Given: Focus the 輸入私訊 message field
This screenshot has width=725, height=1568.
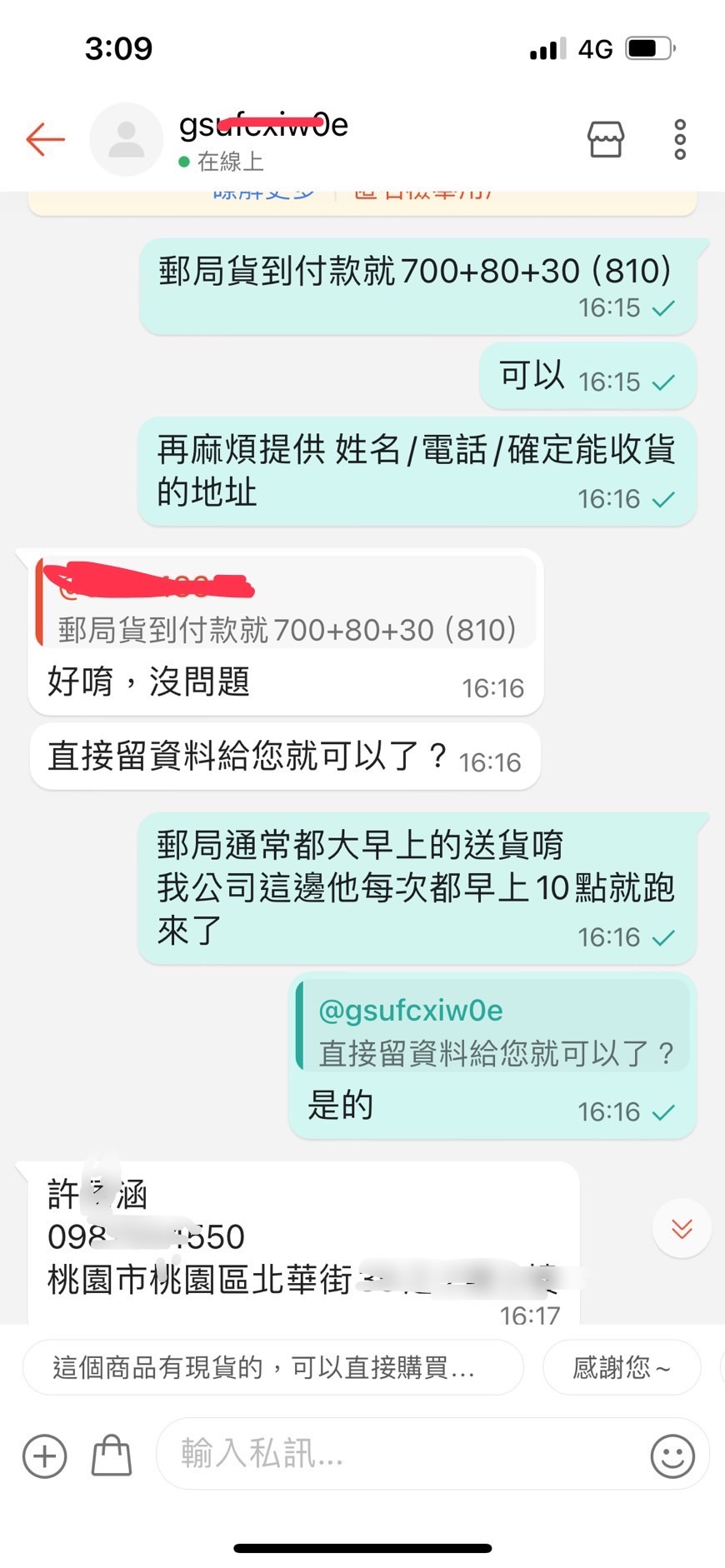Looking at the screenshot, I should pyautogui.click(x=400, y=1454).
